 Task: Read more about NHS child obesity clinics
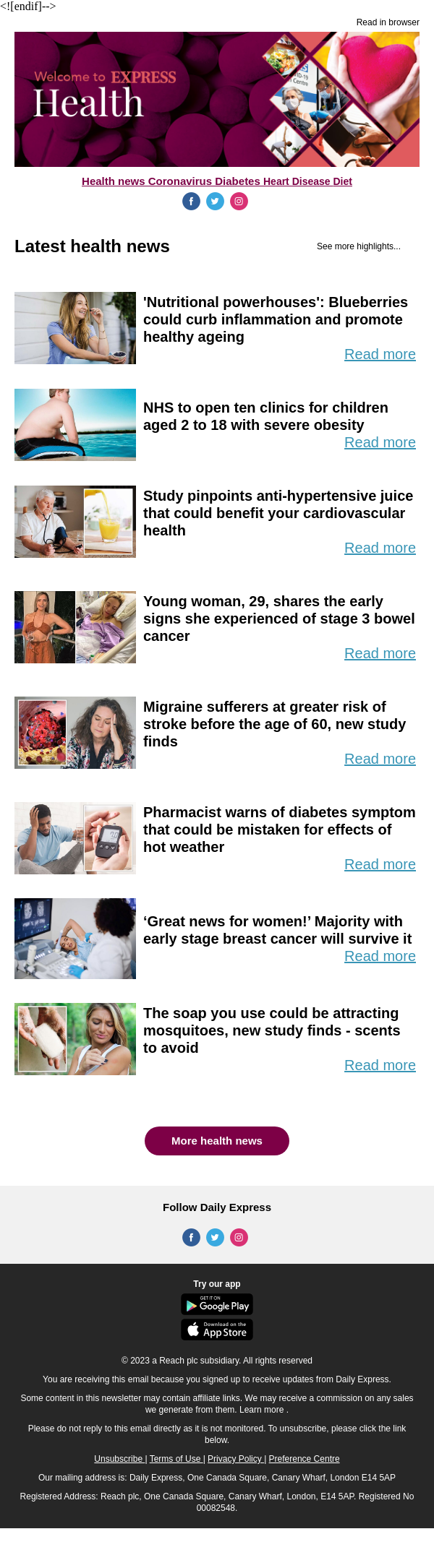pyautogui.click(x=380, y=442)
